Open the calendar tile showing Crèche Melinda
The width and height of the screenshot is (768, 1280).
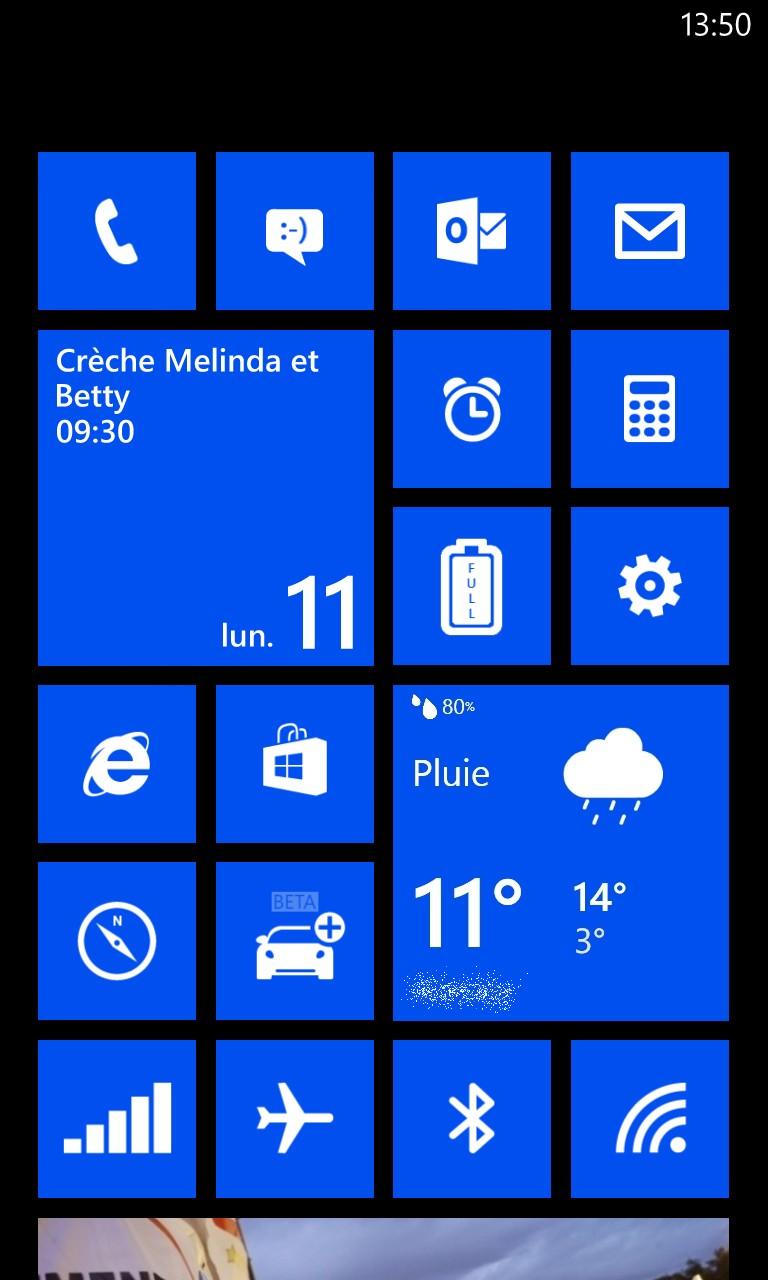pos(206,498)
